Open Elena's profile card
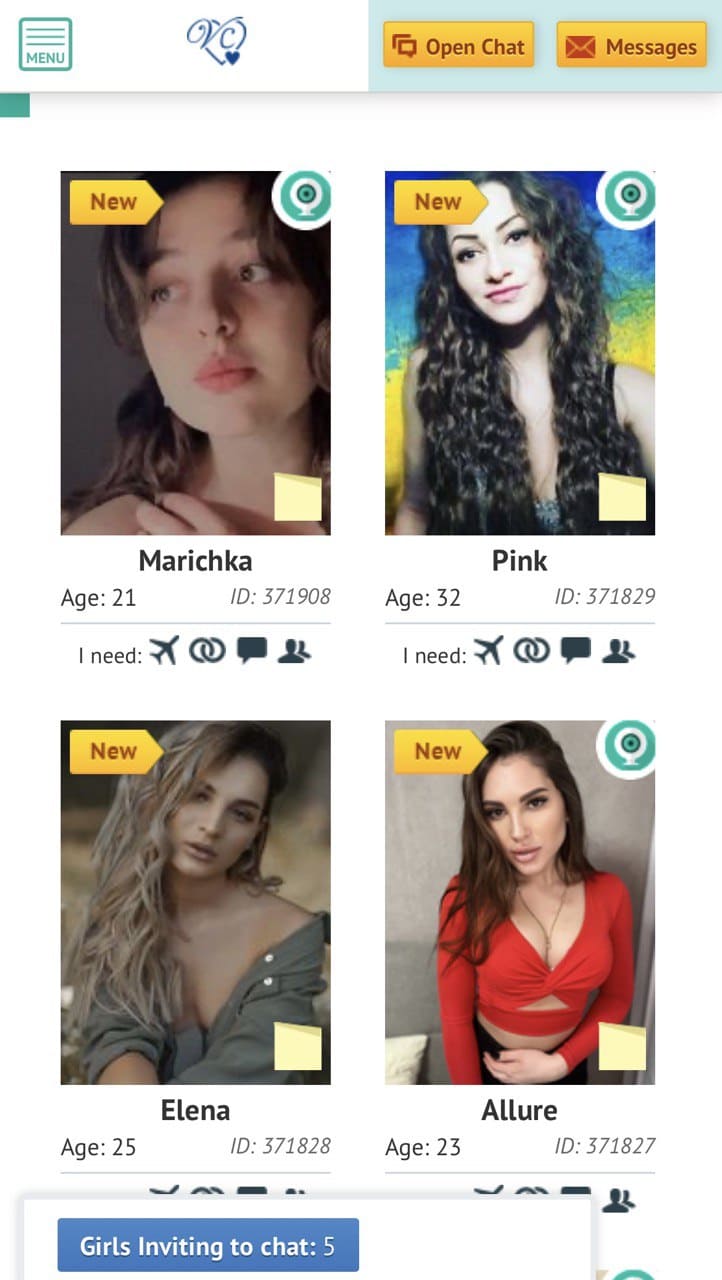Screen dimensions: 722x1280 (x=196, y=903)
